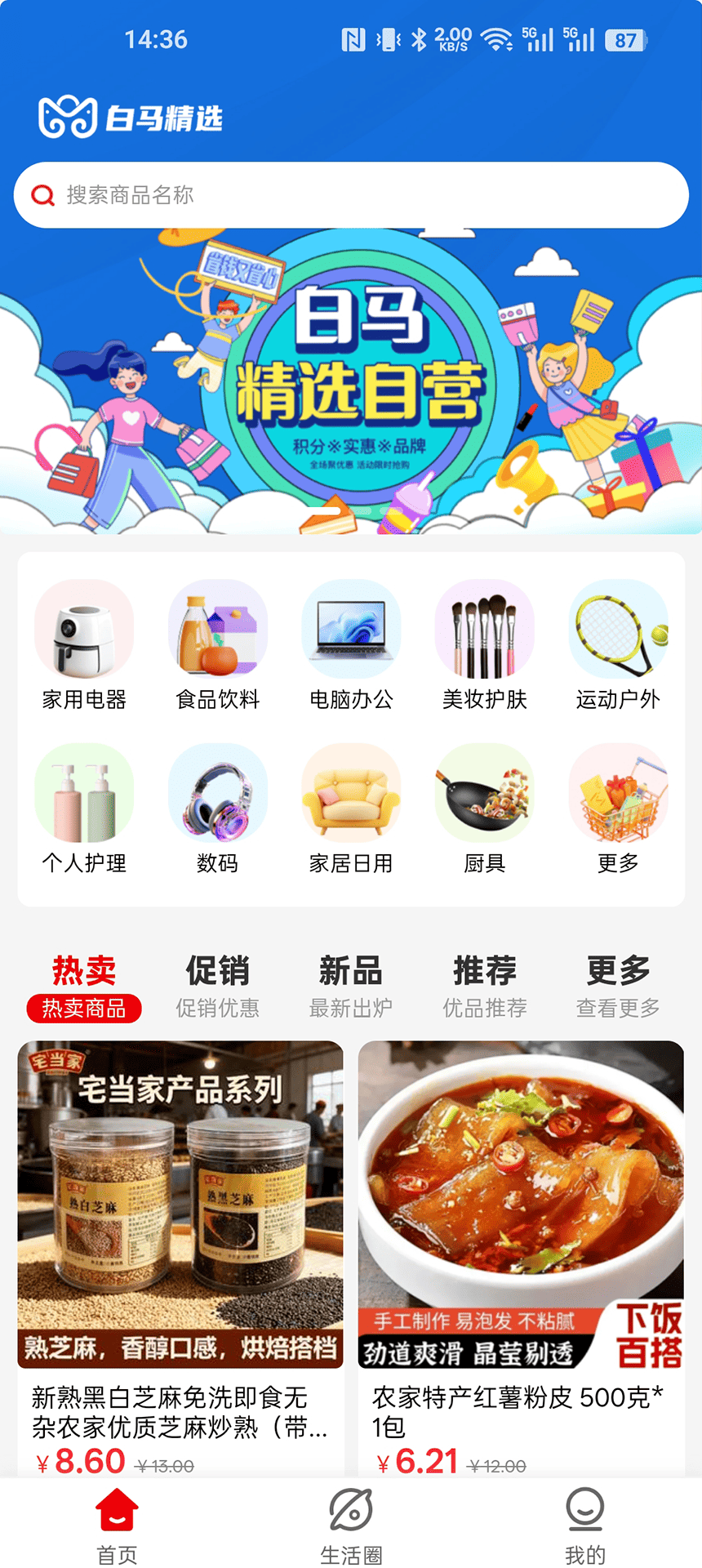The height and width of the screenshot is (1568, 702).
Task: Open the 推荐 recommendations tab
Action: coord(484,984)
